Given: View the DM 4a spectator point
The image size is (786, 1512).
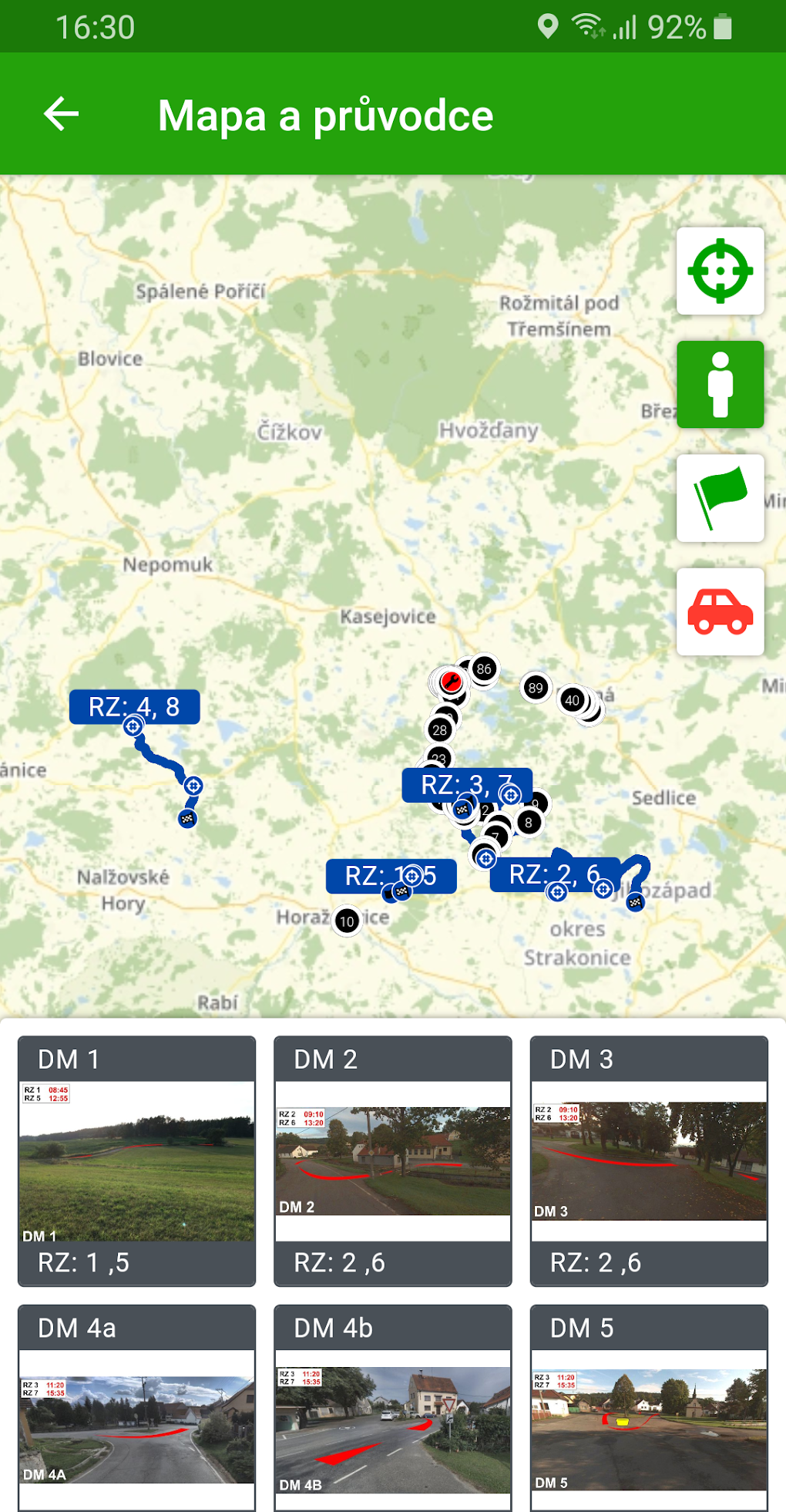Looking at the screenshot, I should coord(136,1407).
